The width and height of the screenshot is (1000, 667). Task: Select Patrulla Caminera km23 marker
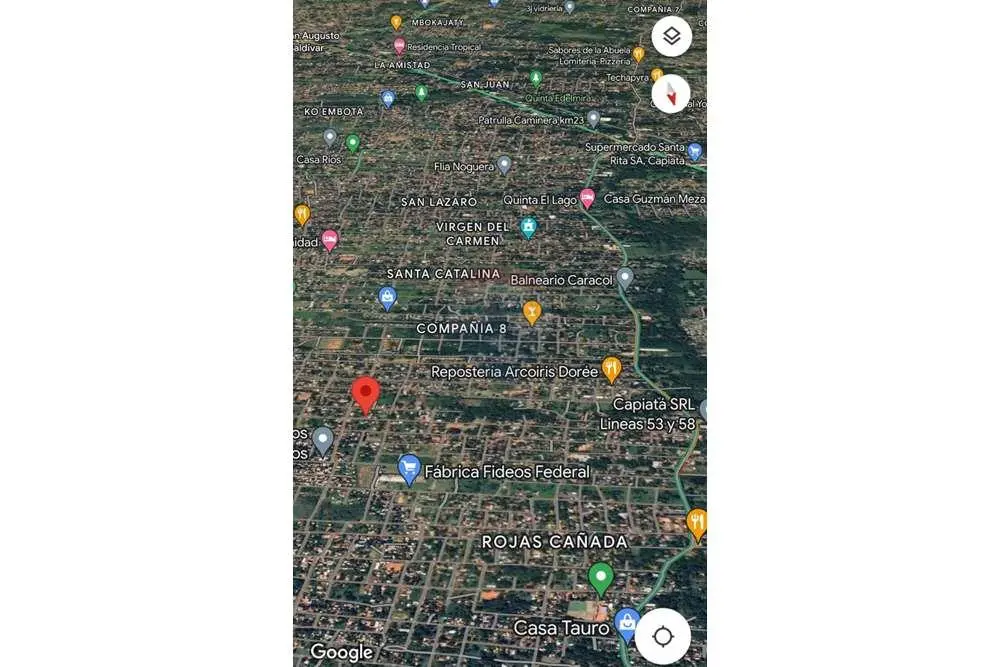pos(593,118)
